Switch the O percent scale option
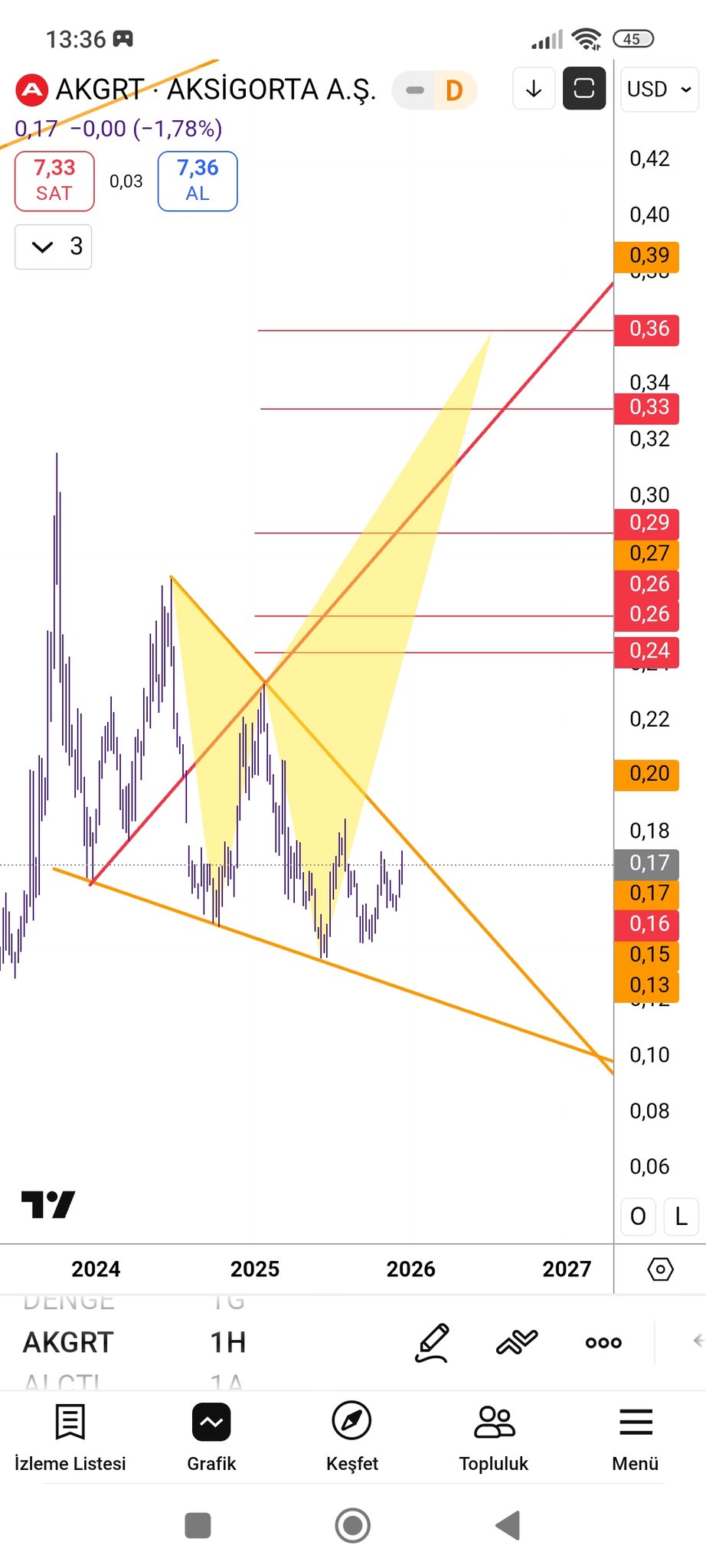This screenshot has height=1568, width=706. click(x=638, y=1216)
